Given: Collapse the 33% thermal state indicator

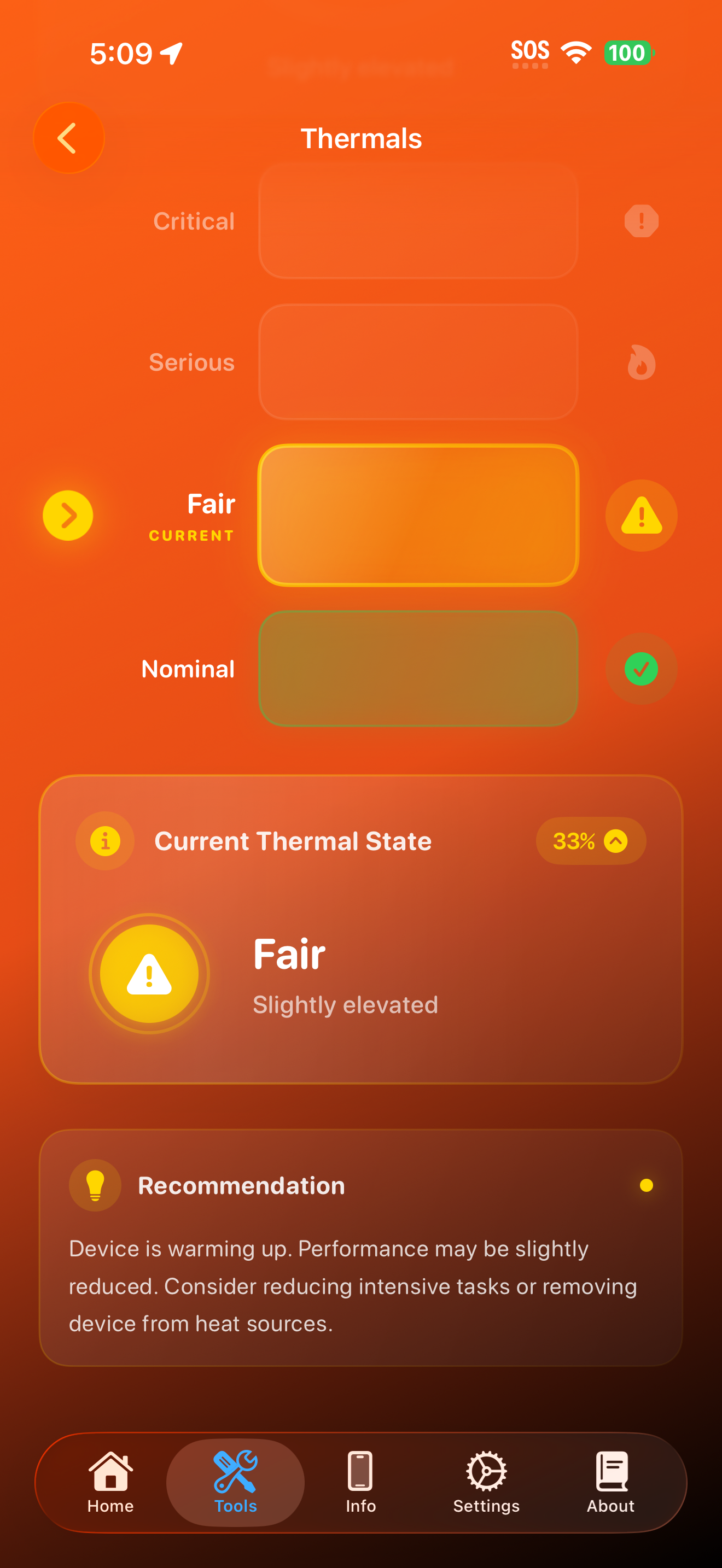Looking at the screenshot, I should (616, 841).
